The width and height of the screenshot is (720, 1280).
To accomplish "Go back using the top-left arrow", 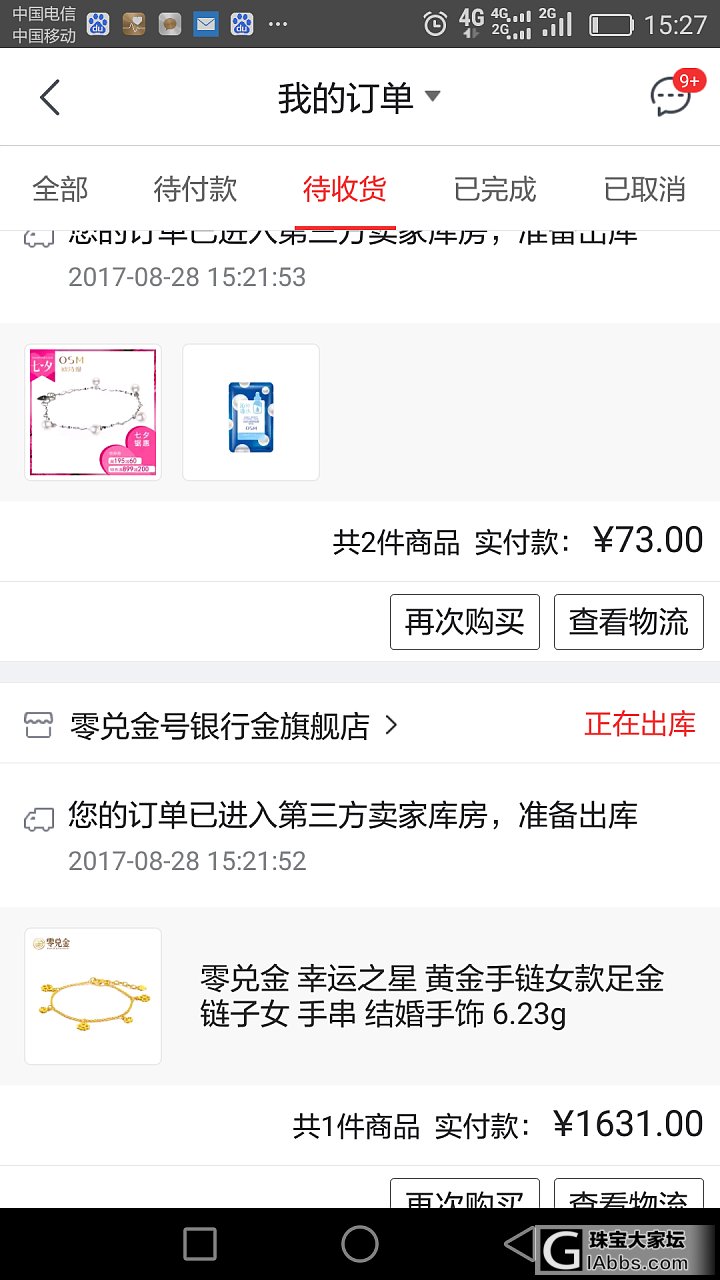I will [x=50, y=97].
